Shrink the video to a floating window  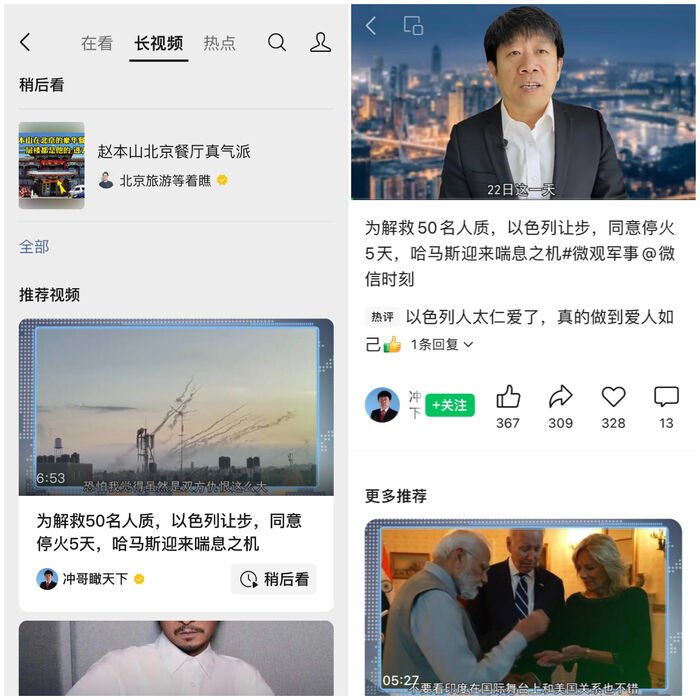coord(413,26)
